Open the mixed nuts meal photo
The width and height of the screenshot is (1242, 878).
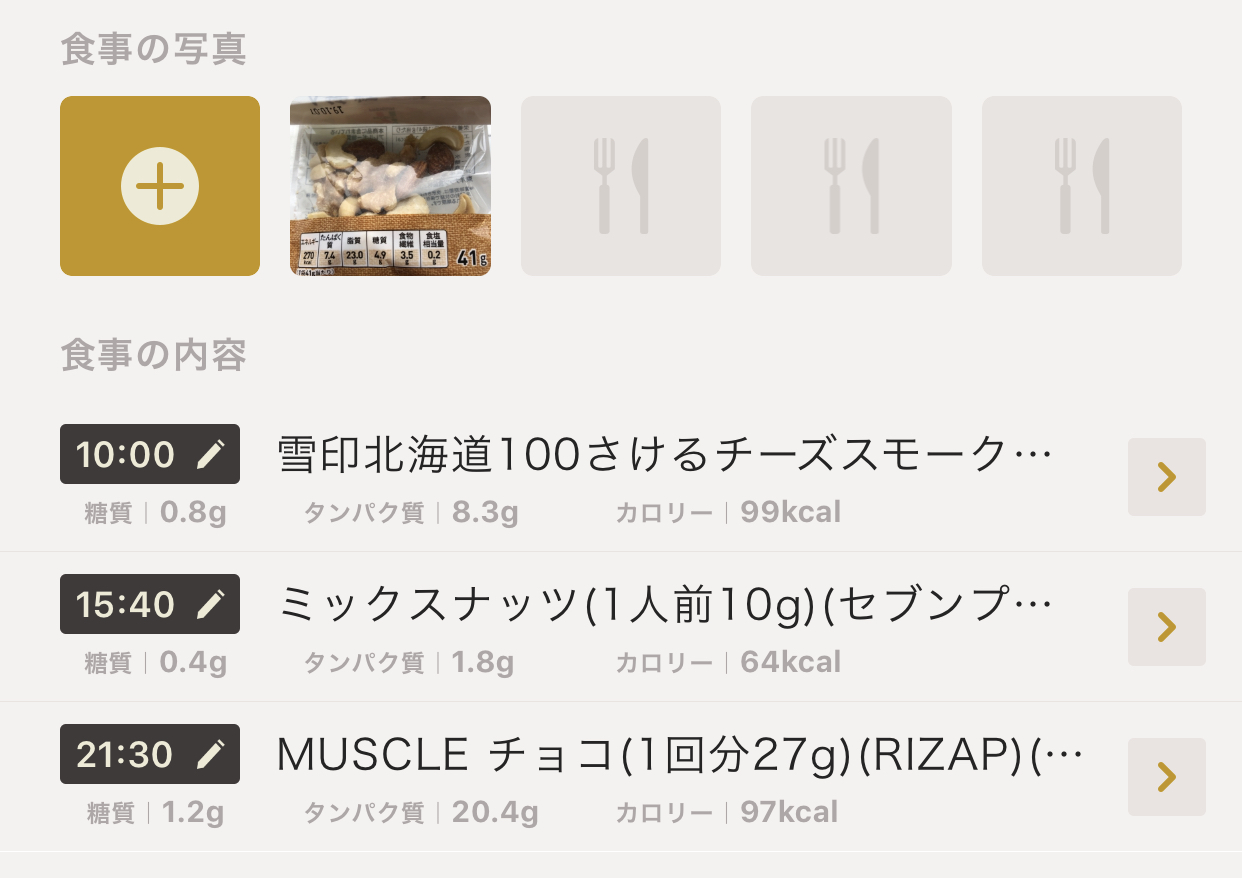390,186
